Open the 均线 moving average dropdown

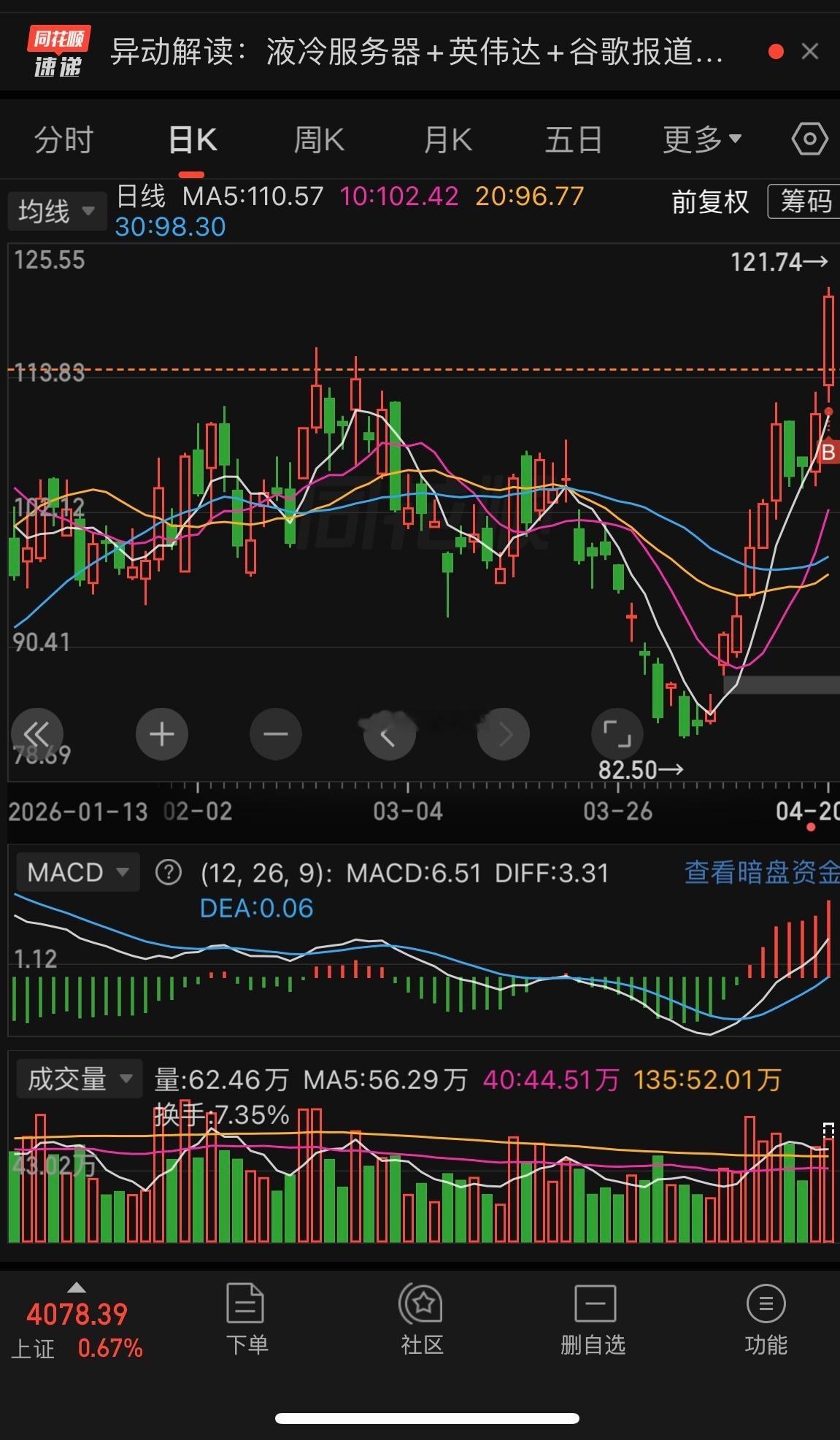click(x=56, y=210)
